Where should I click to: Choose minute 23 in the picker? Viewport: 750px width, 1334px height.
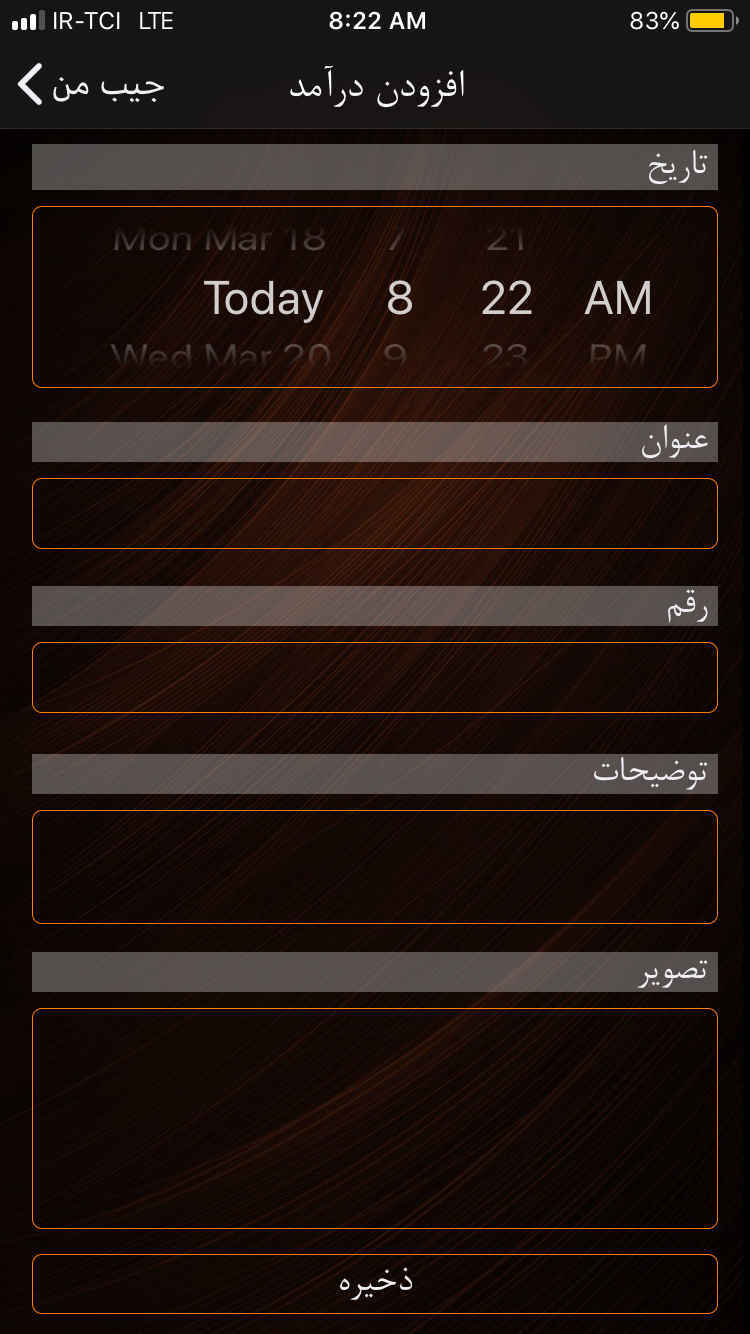[x=506, y=357]
